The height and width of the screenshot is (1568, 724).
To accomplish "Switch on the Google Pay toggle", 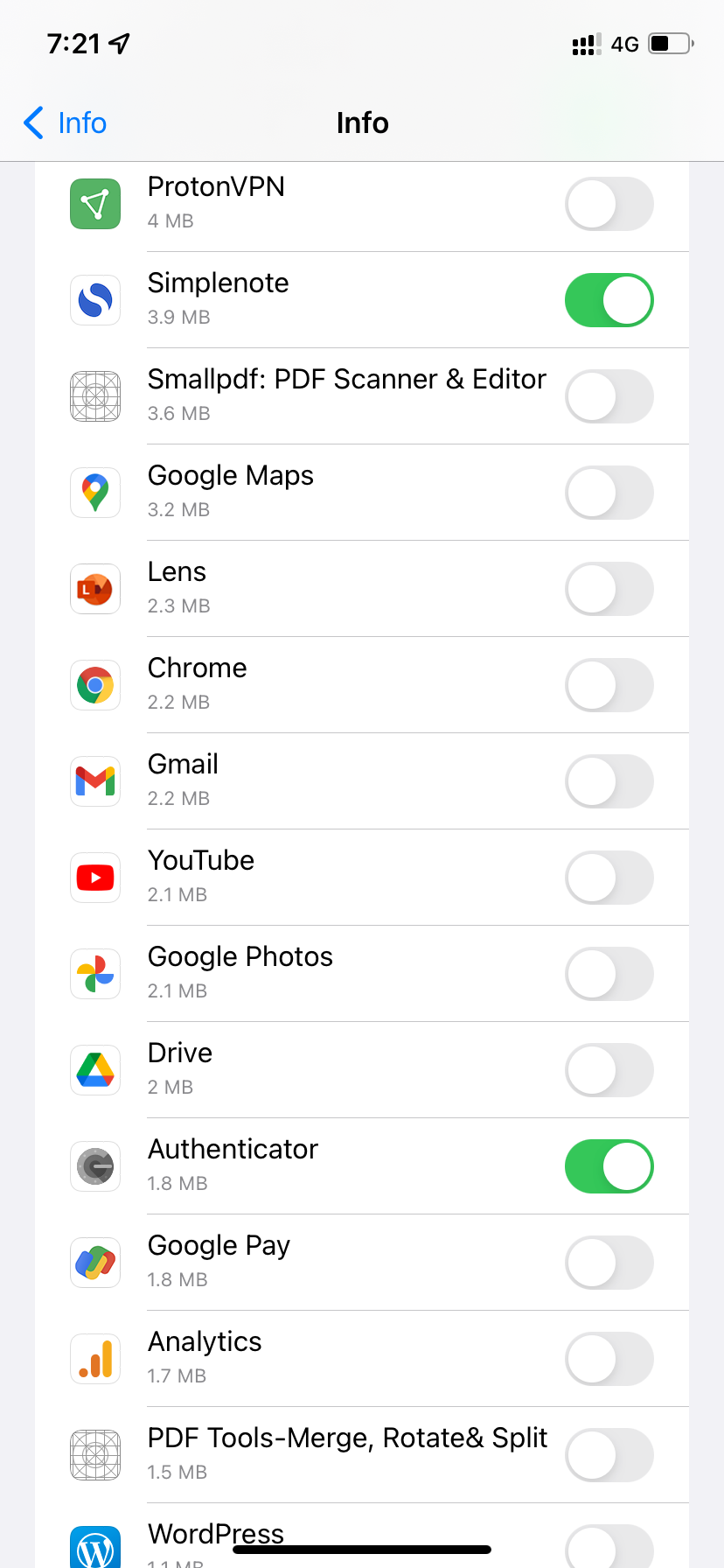I will point(609,1263).
